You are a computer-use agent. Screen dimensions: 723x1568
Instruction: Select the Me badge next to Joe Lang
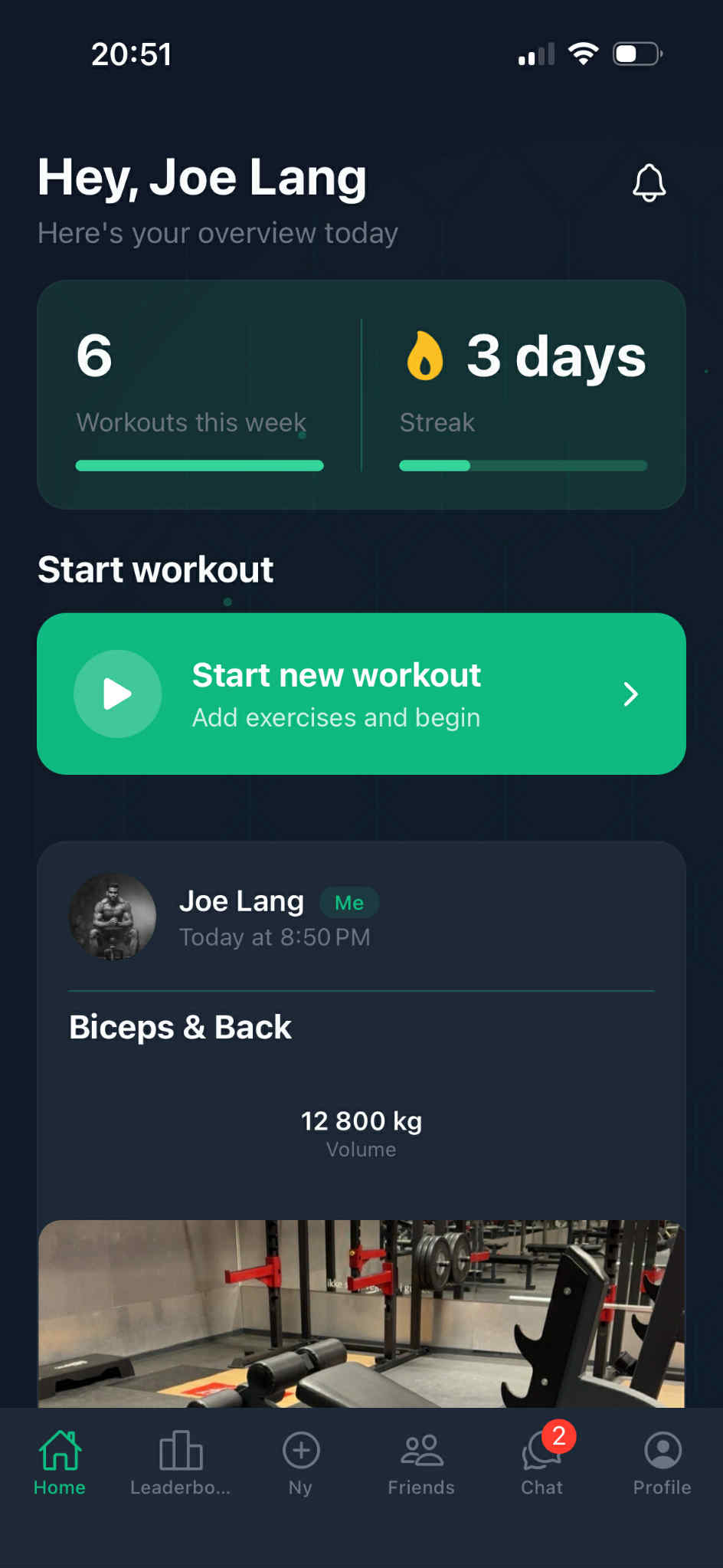(x=349, y=903)
